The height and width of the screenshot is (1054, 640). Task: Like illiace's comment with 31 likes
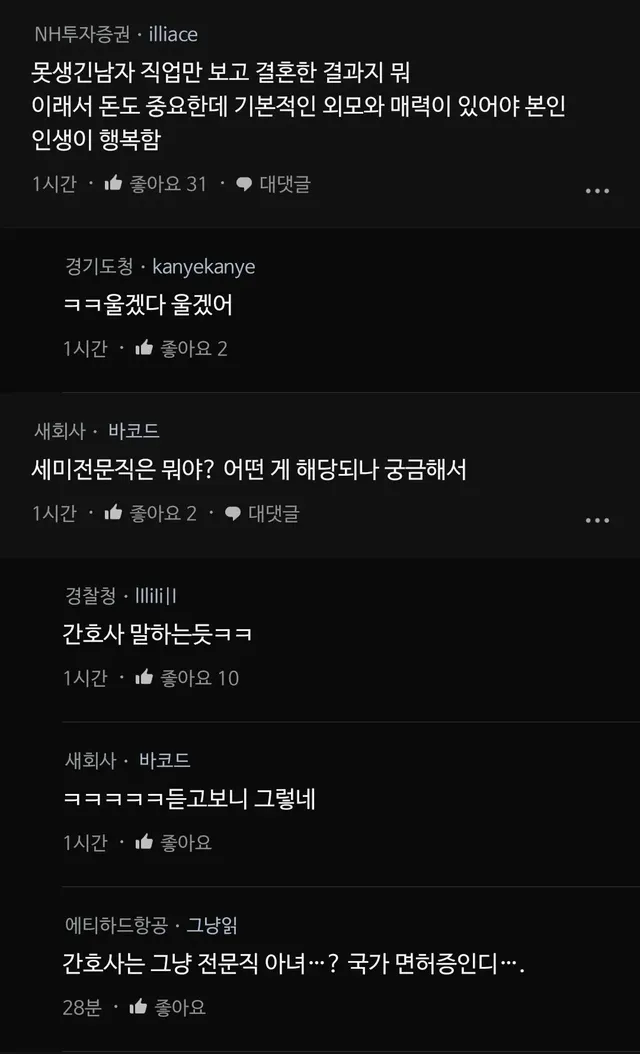click(155, 184)
